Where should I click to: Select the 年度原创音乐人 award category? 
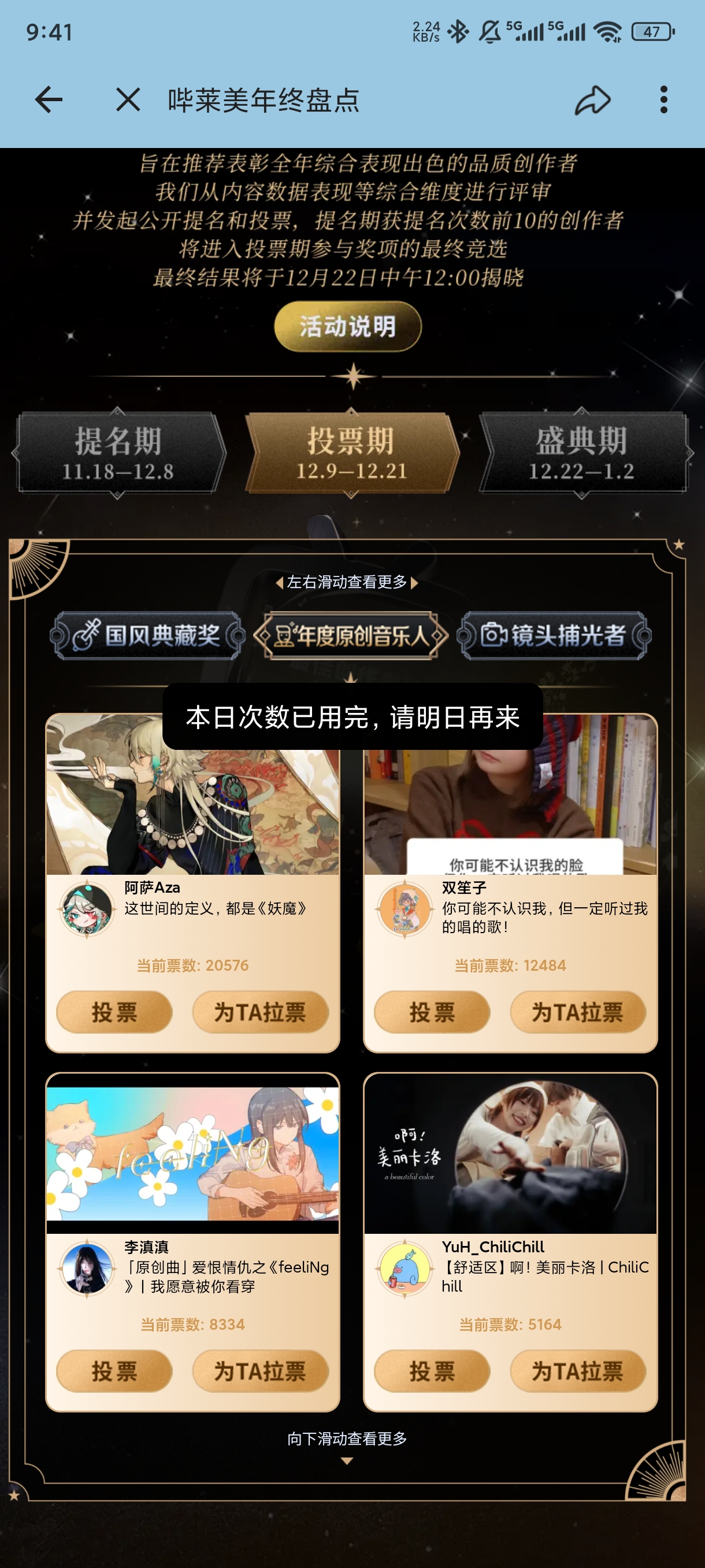point(351,635)
